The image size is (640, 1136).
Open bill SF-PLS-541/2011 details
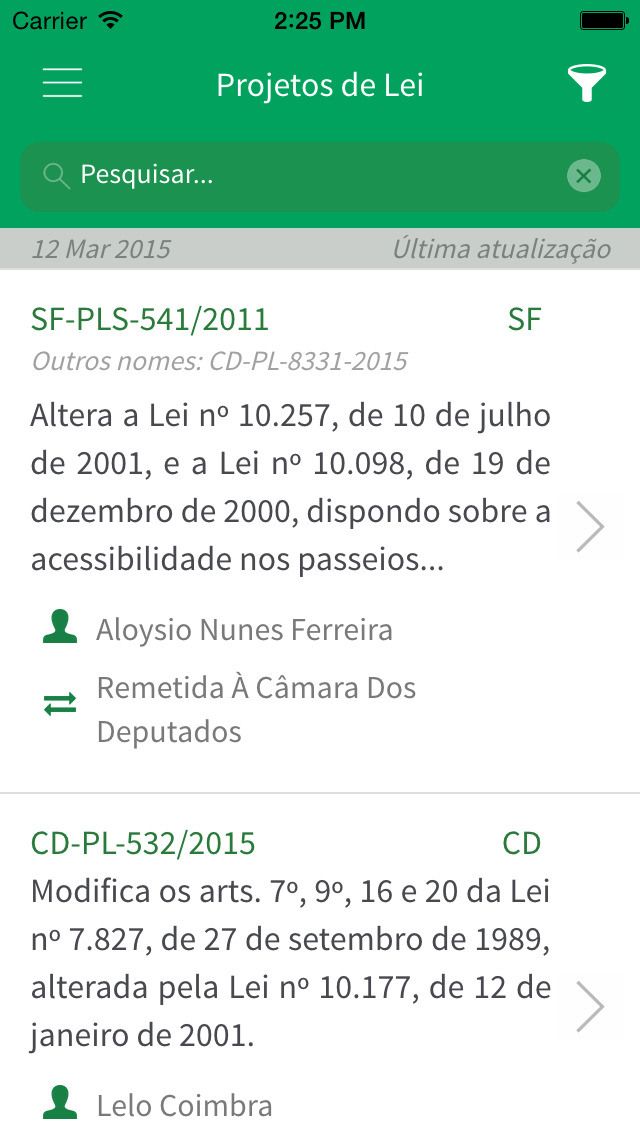tap(320, 531)
